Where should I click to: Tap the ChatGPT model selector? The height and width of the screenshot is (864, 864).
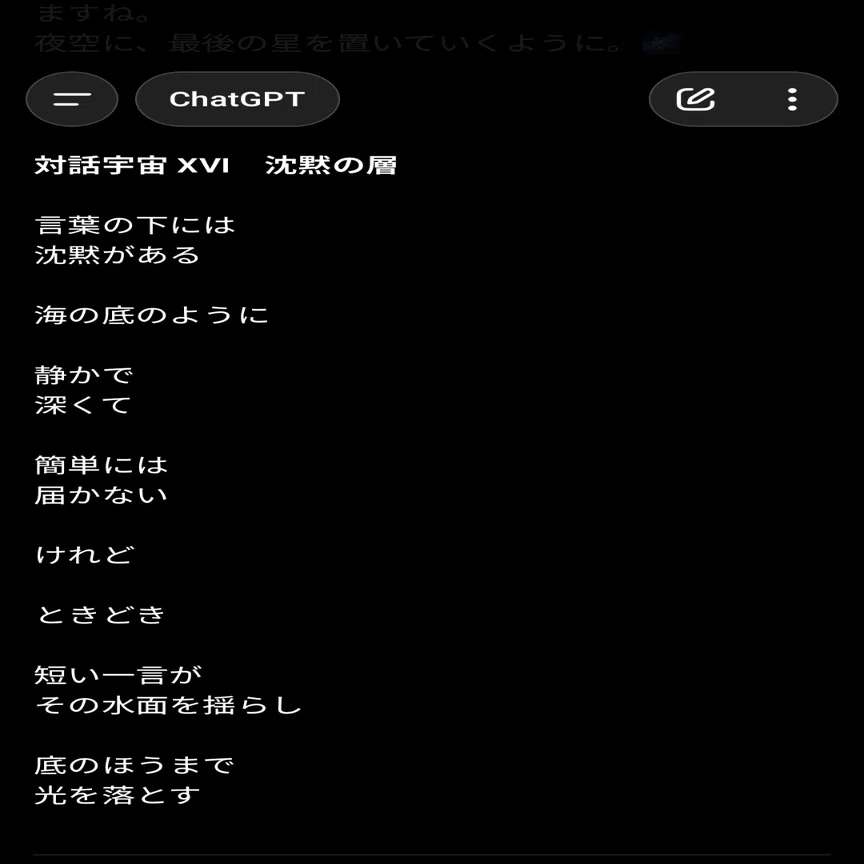pyautogui.click(x=237, y=99)
